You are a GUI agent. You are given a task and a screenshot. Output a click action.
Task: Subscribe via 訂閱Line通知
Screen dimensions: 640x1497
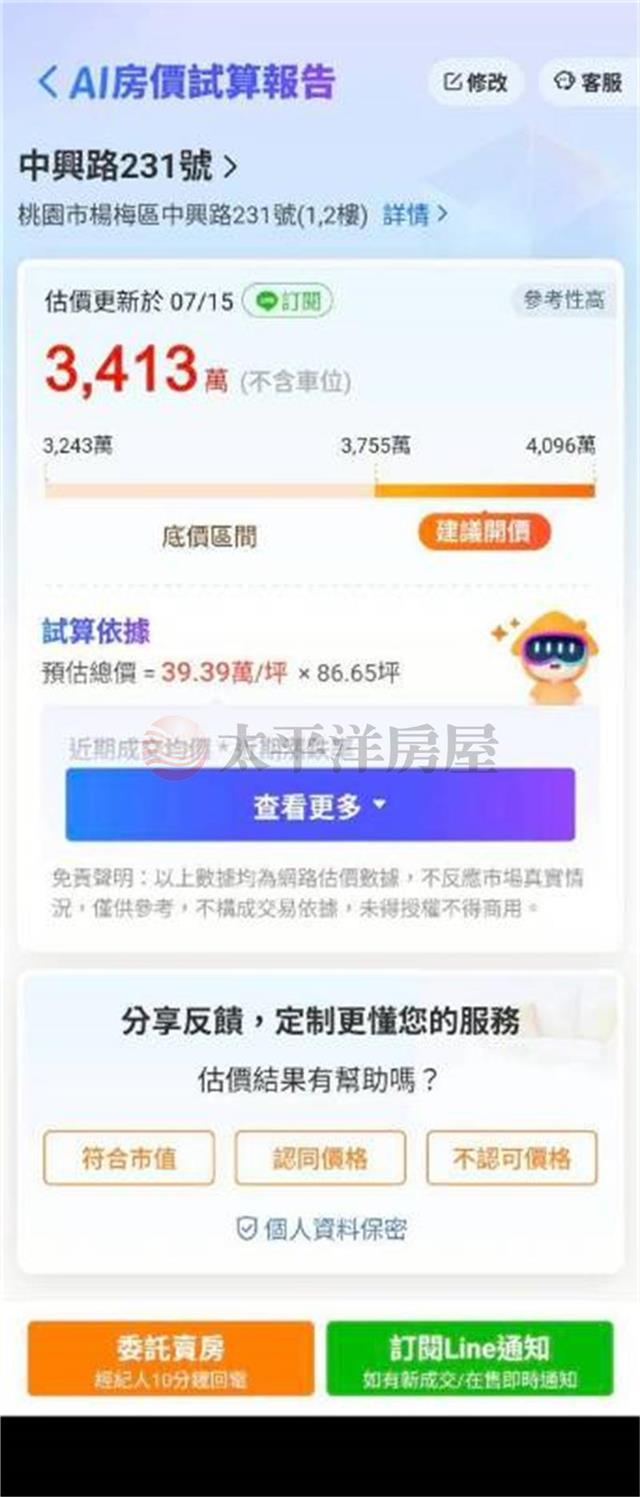(x=469, y=1358)
